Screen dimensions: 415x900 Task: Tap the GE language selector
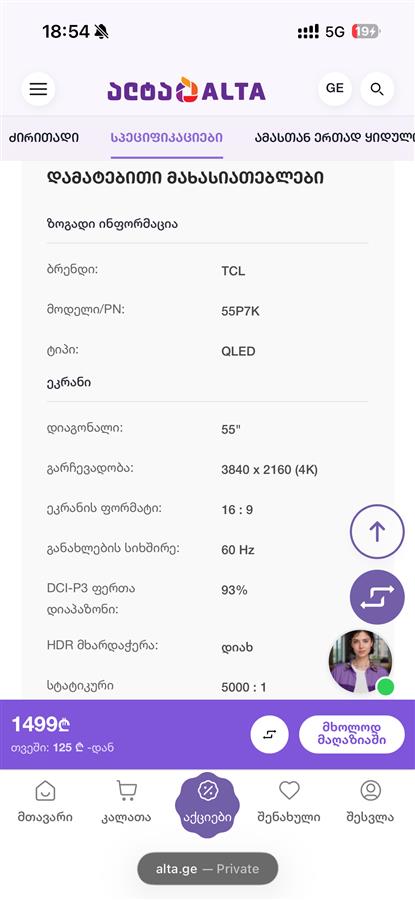[x=335, y=88]
